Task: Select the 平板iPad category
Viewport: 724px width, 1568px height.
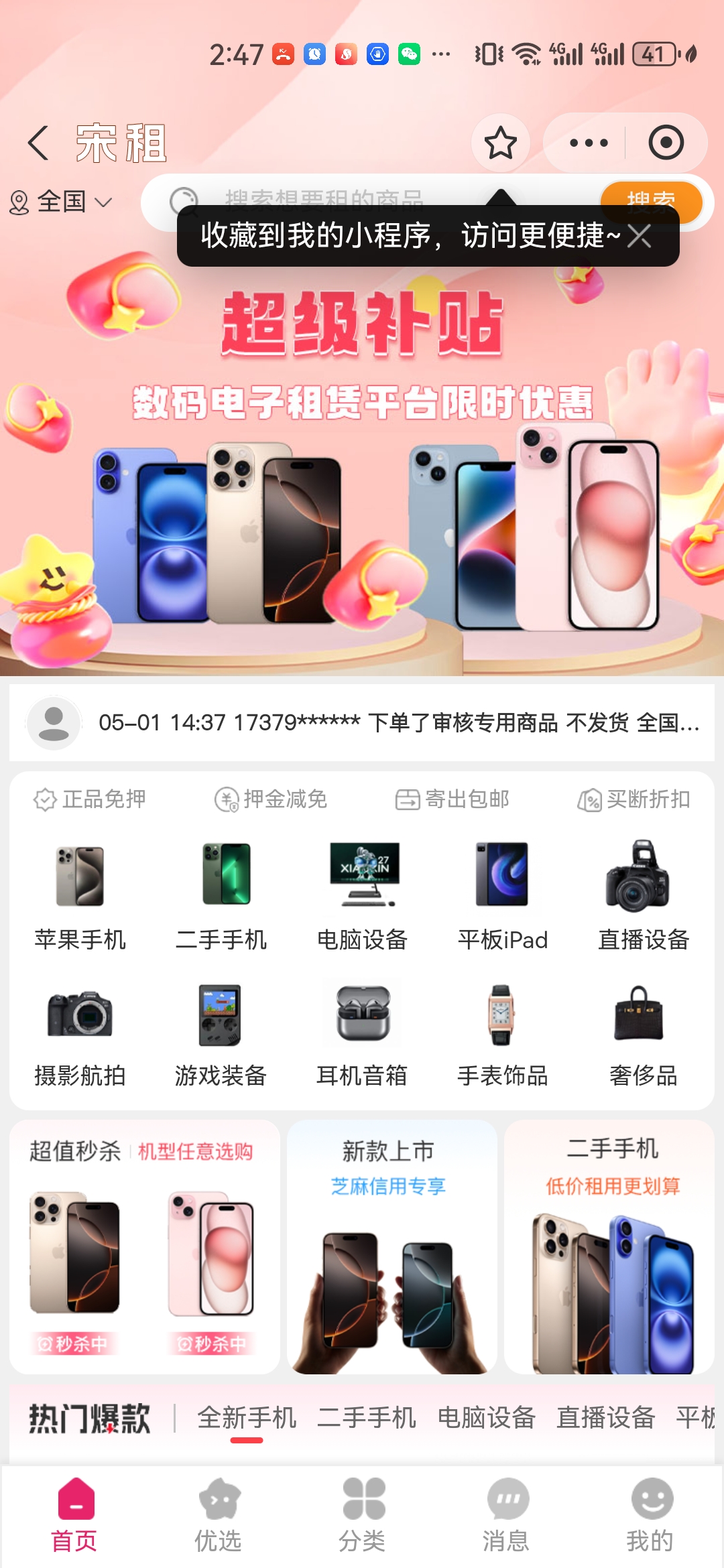Action: (502, 895)
